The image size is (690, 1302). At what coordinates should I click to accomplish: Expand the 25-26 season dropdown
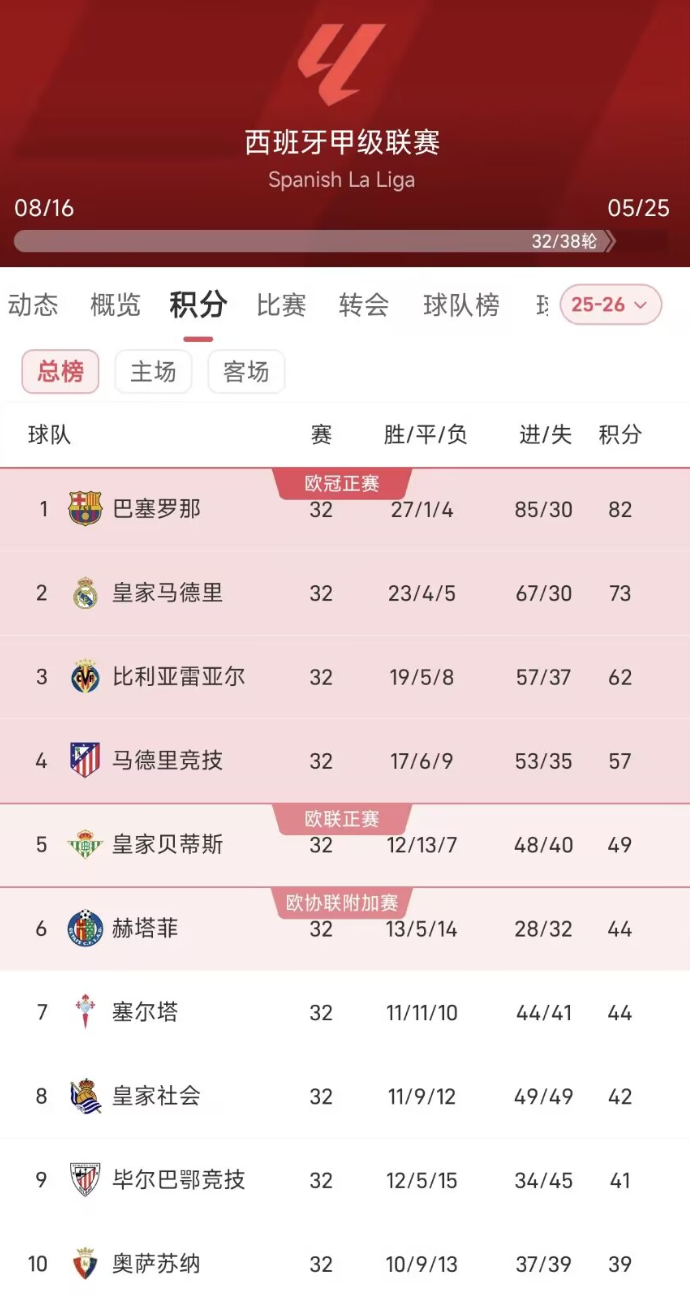tap(610, 305)
